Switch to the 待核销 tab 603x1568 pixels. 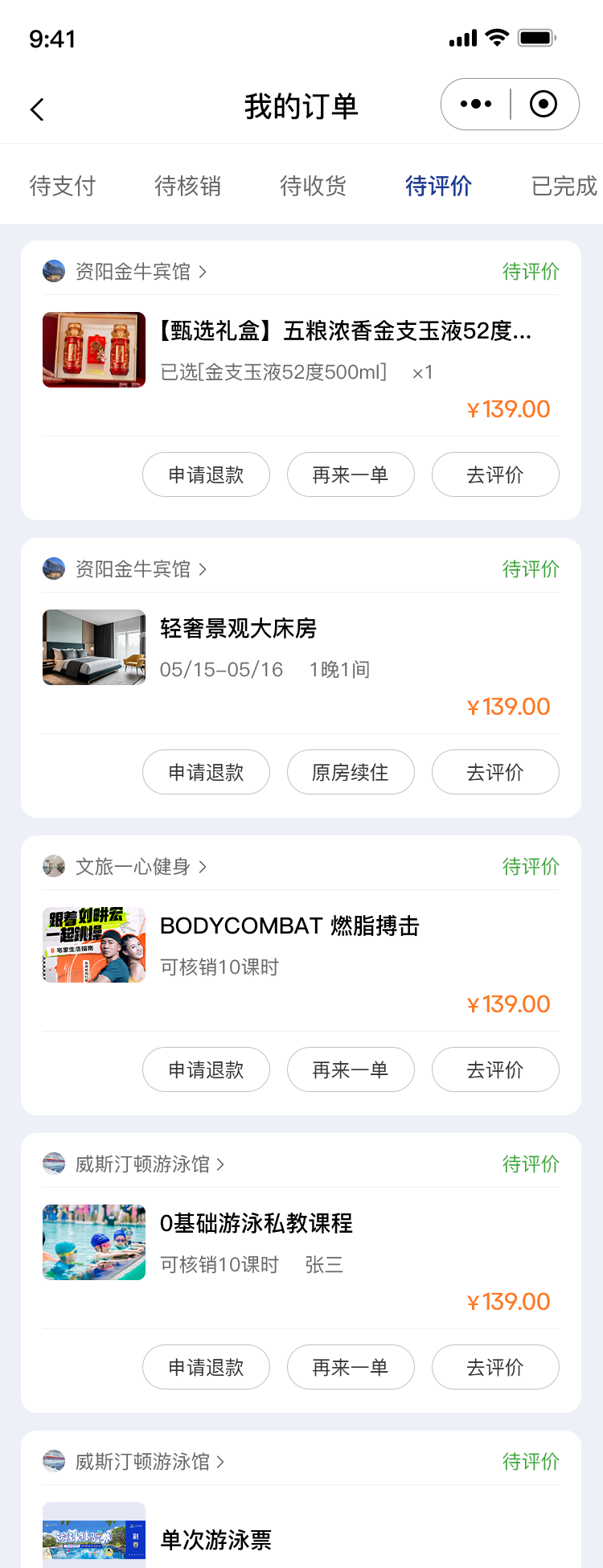pos(187,186)
